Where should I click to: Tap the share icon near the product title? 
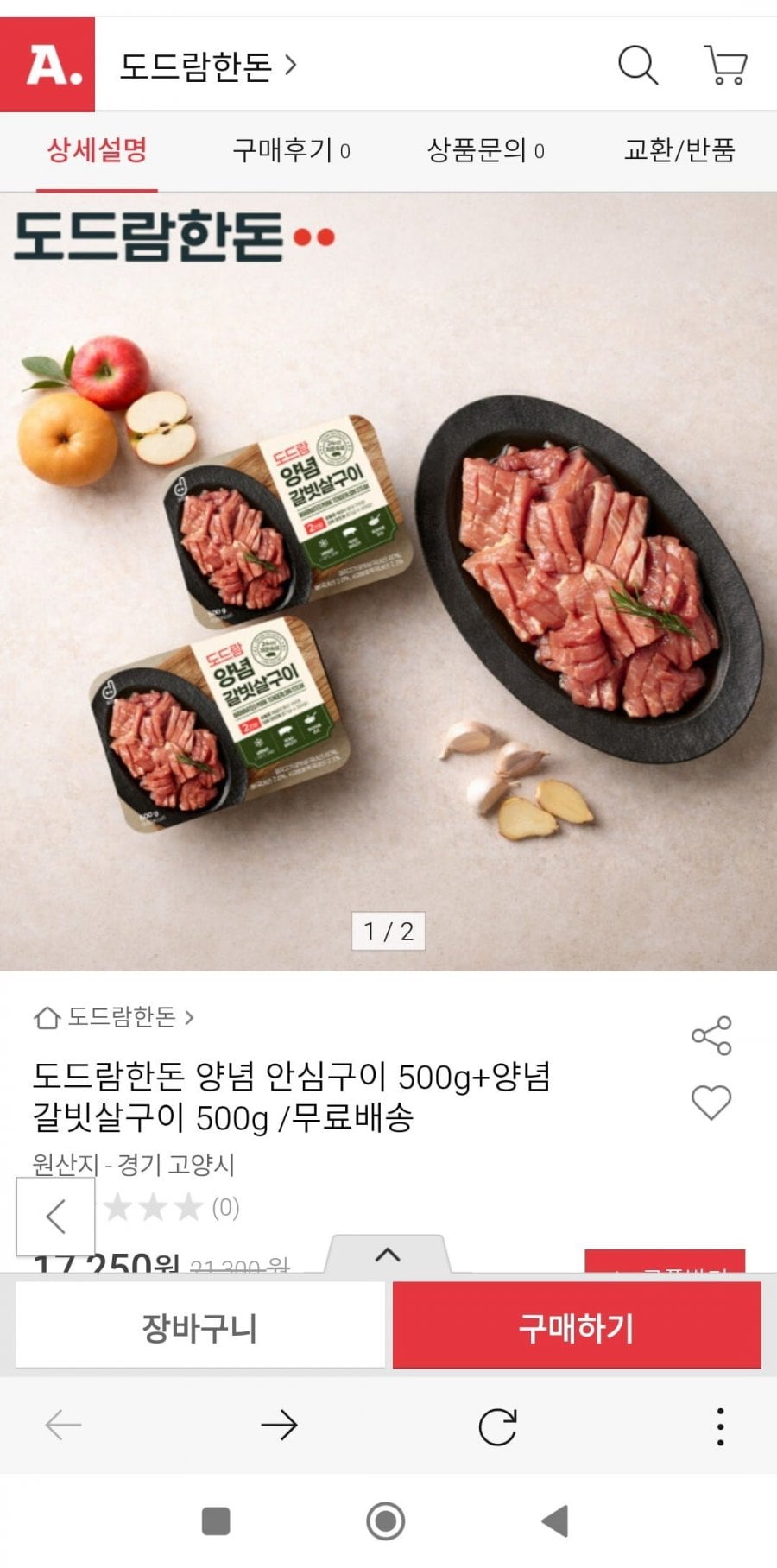(x=711, y=1036)
